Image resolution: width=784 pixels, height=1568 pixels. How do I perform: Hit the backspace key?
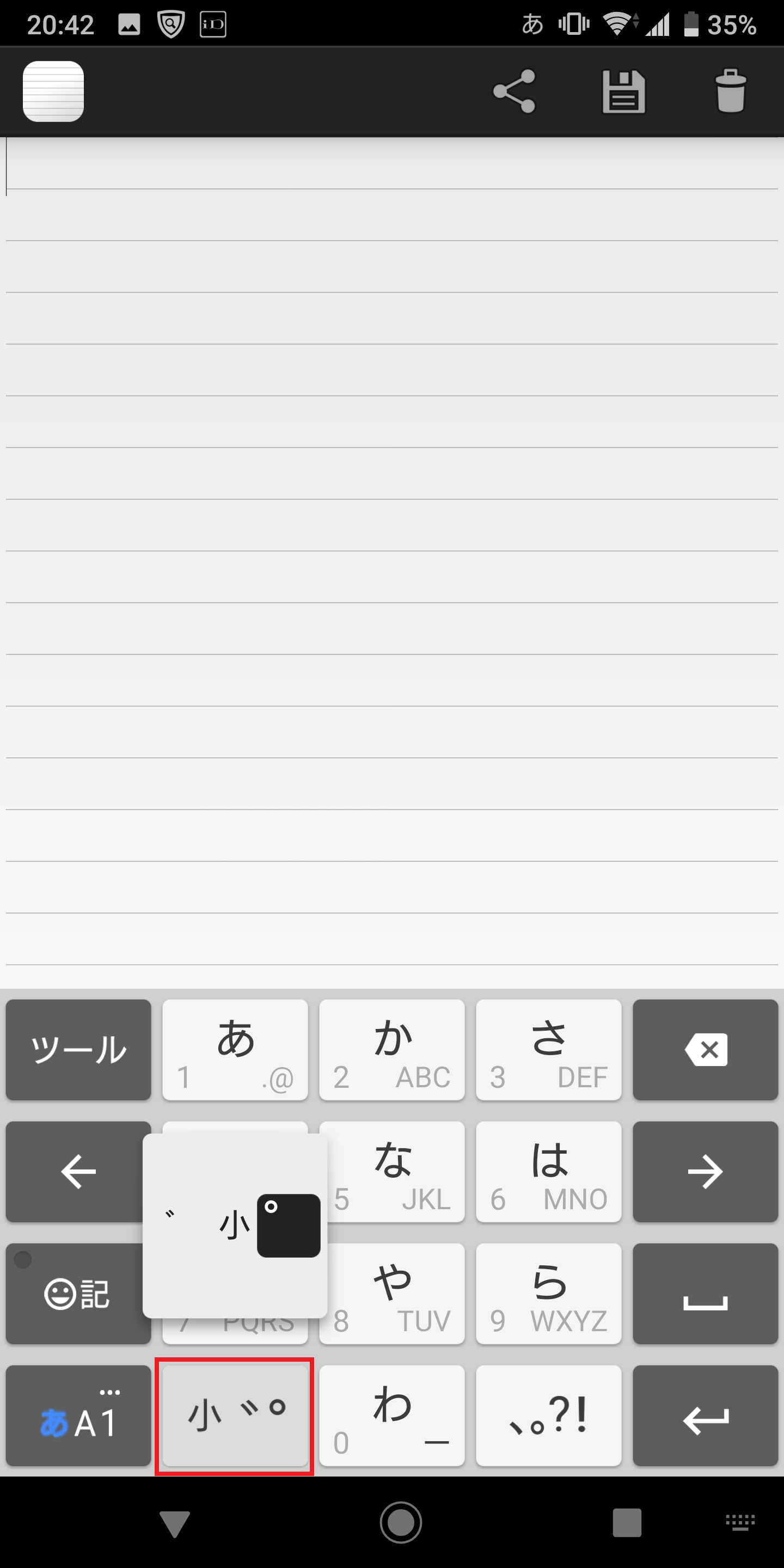pos(706,1049)
